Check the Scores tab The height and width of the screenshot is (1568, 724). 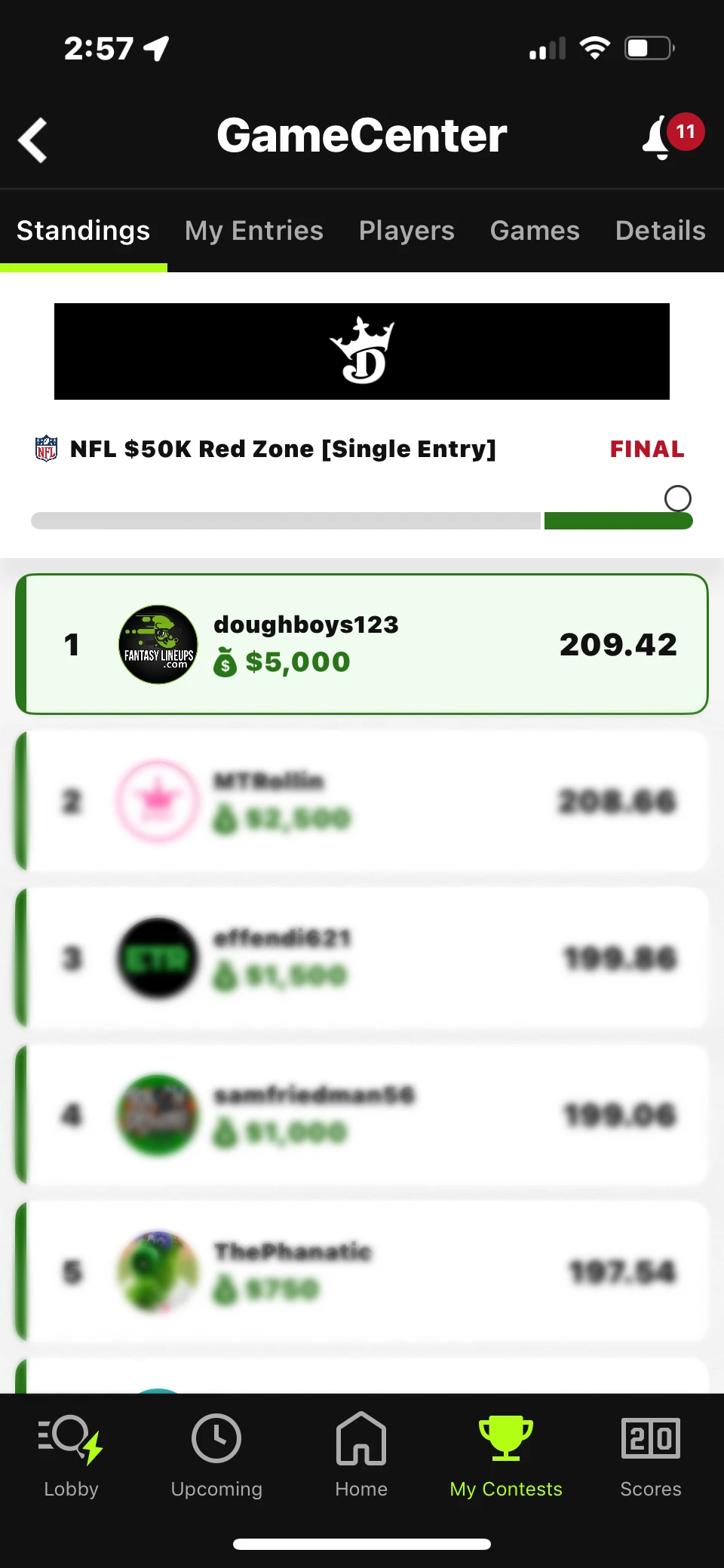[650, 1456]
